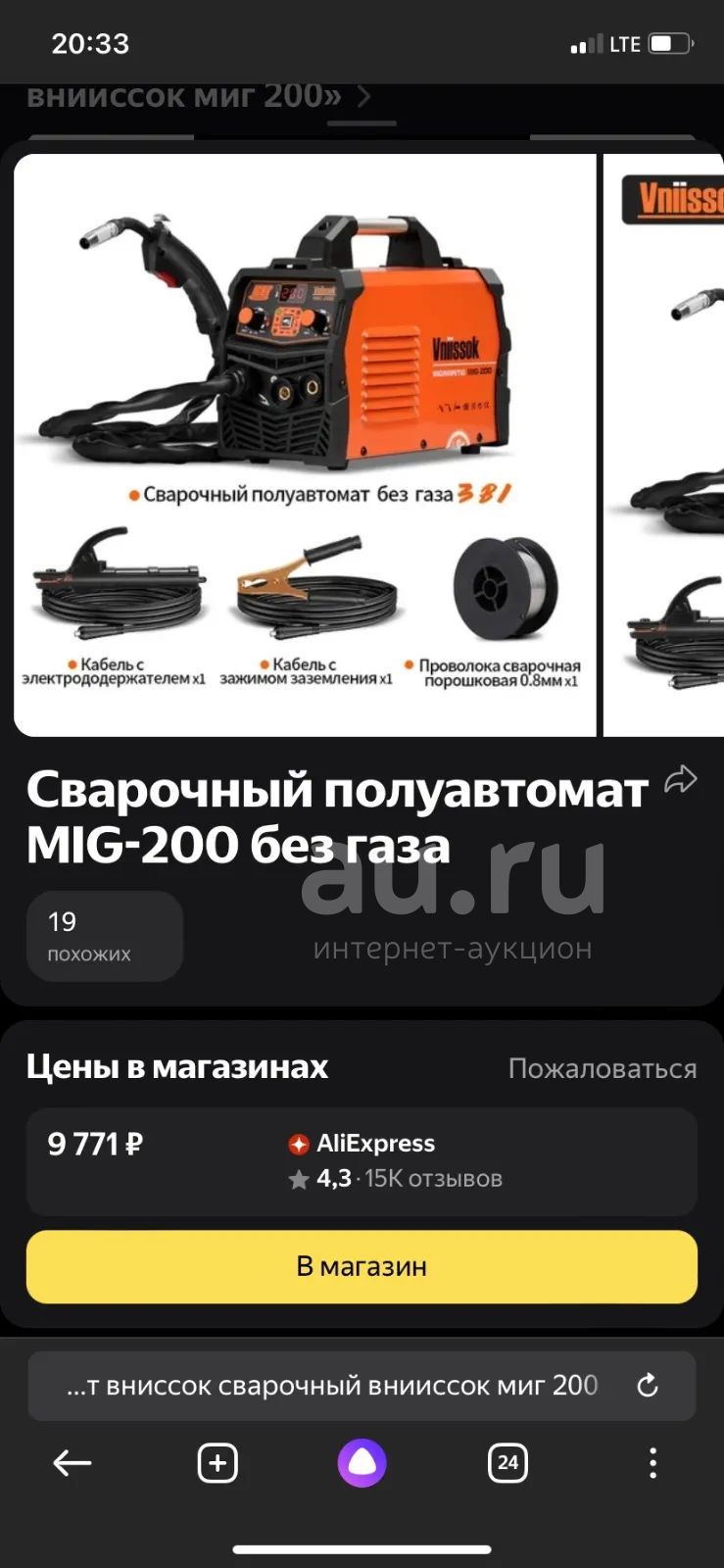724x1568 pixels.
Task: Launch the Alice assistant button
Action: (x=362, y=1463)
